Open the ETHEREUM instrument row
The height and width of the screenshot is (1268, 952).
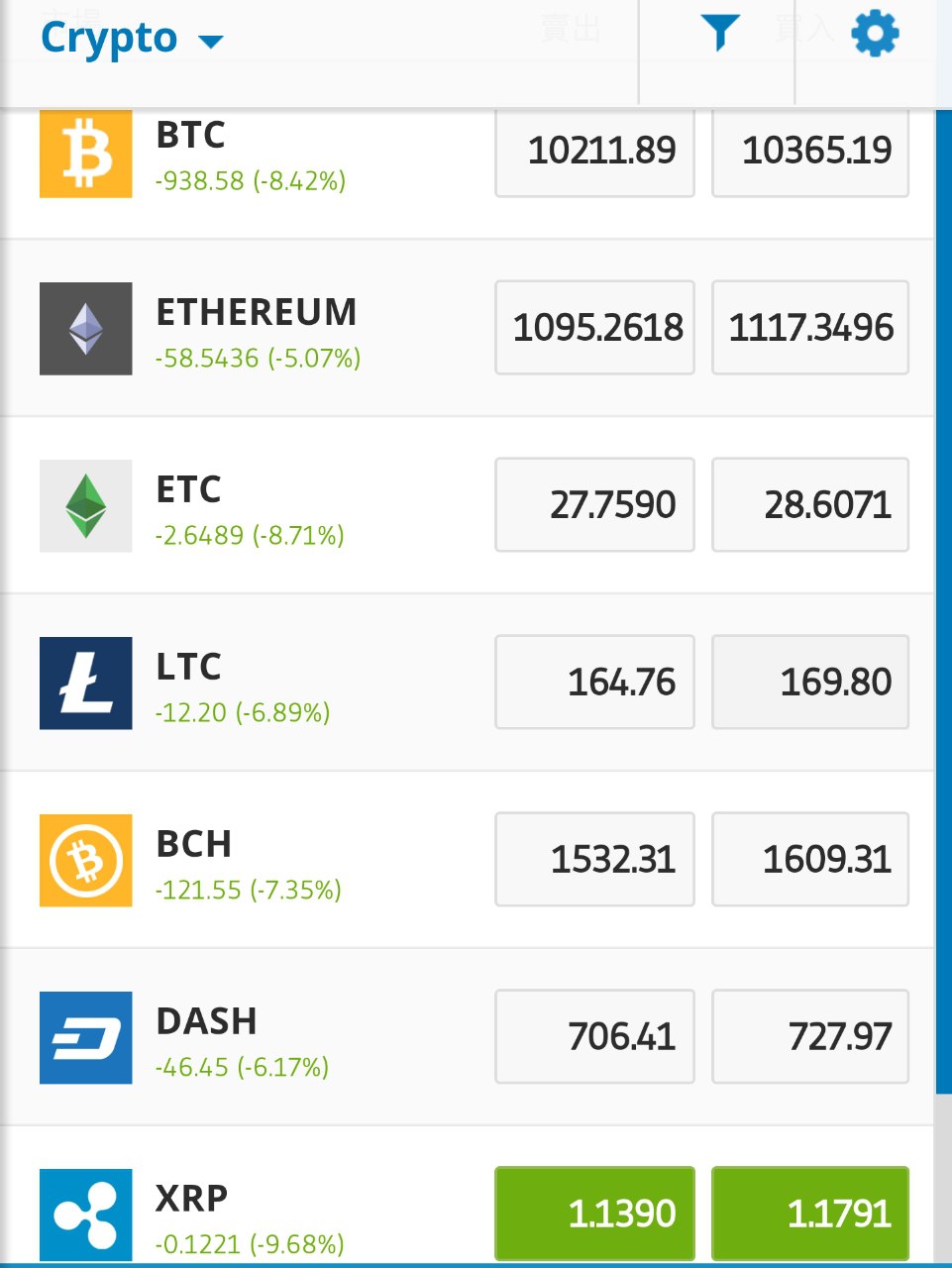click(x=258, y=328)
